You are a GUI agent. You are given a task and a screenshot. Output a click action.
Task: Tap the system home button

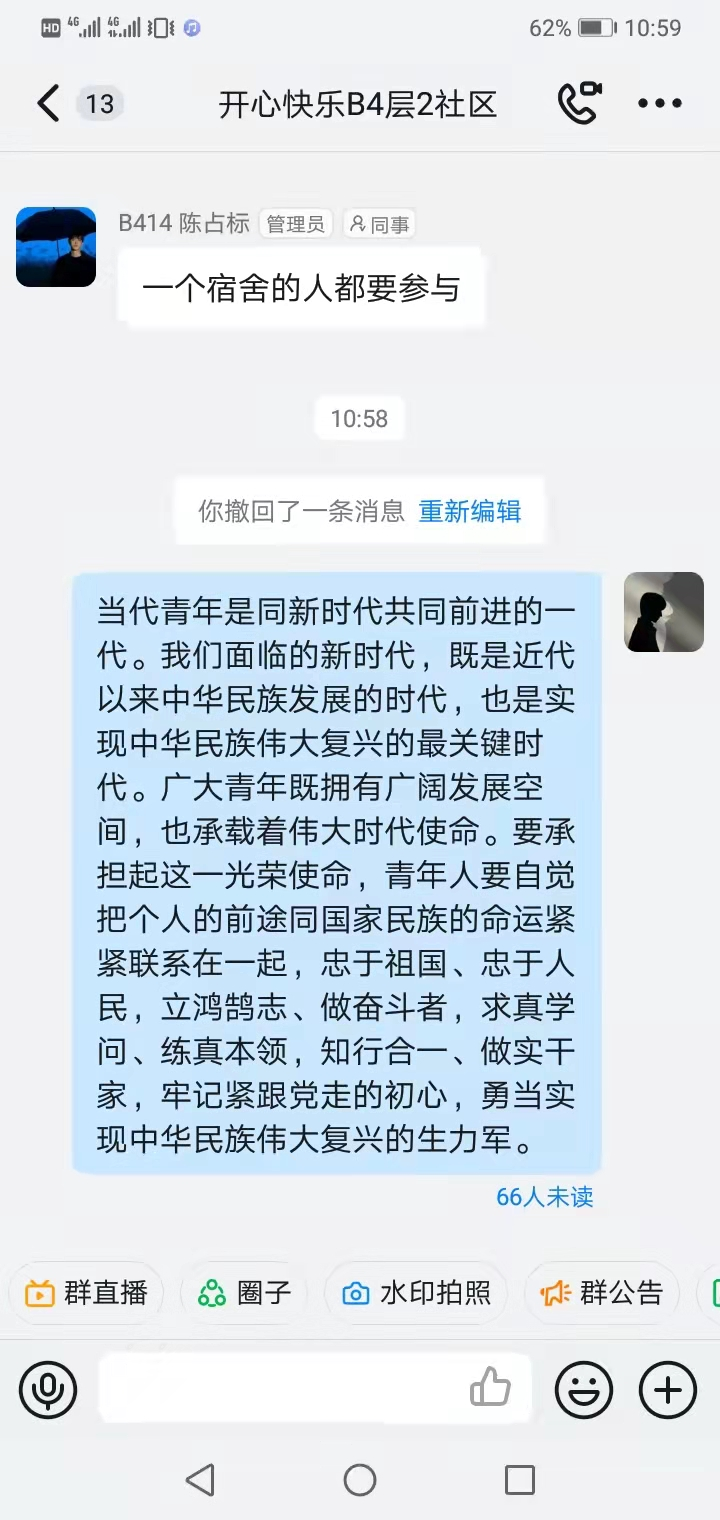click(x=360, y=1479)
